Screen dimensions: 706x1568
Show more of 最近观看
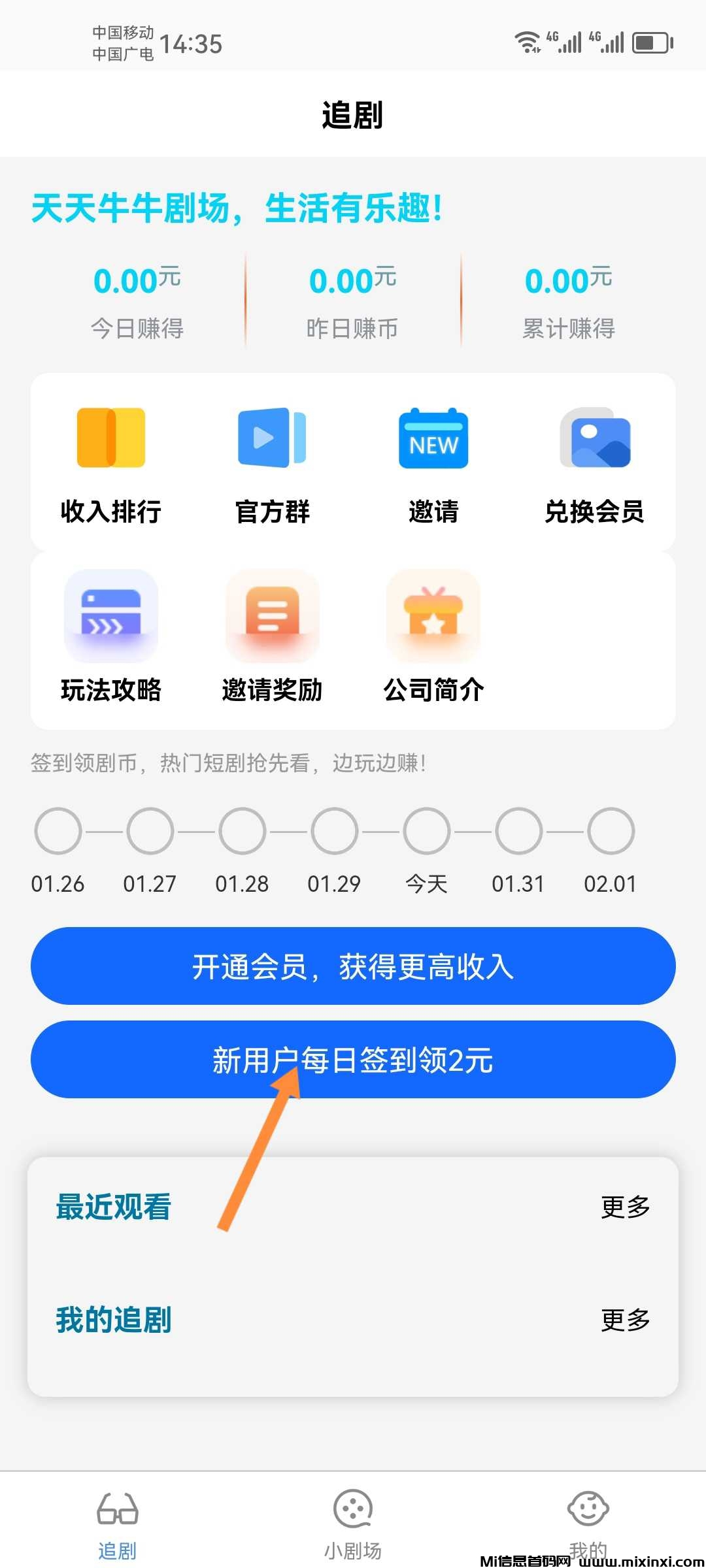point(625,1207)
